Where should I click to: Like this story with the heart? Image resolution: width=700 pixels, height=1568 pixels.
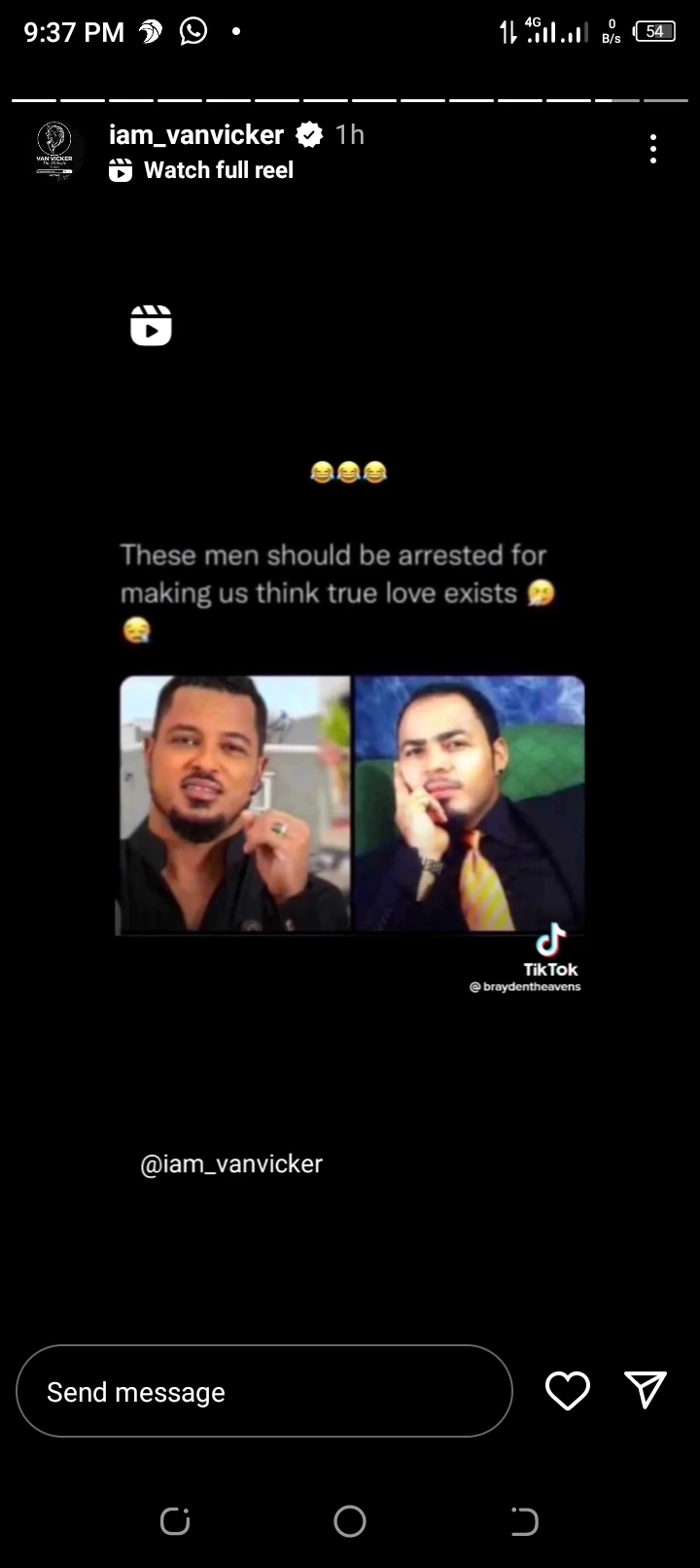point(568,1391)
